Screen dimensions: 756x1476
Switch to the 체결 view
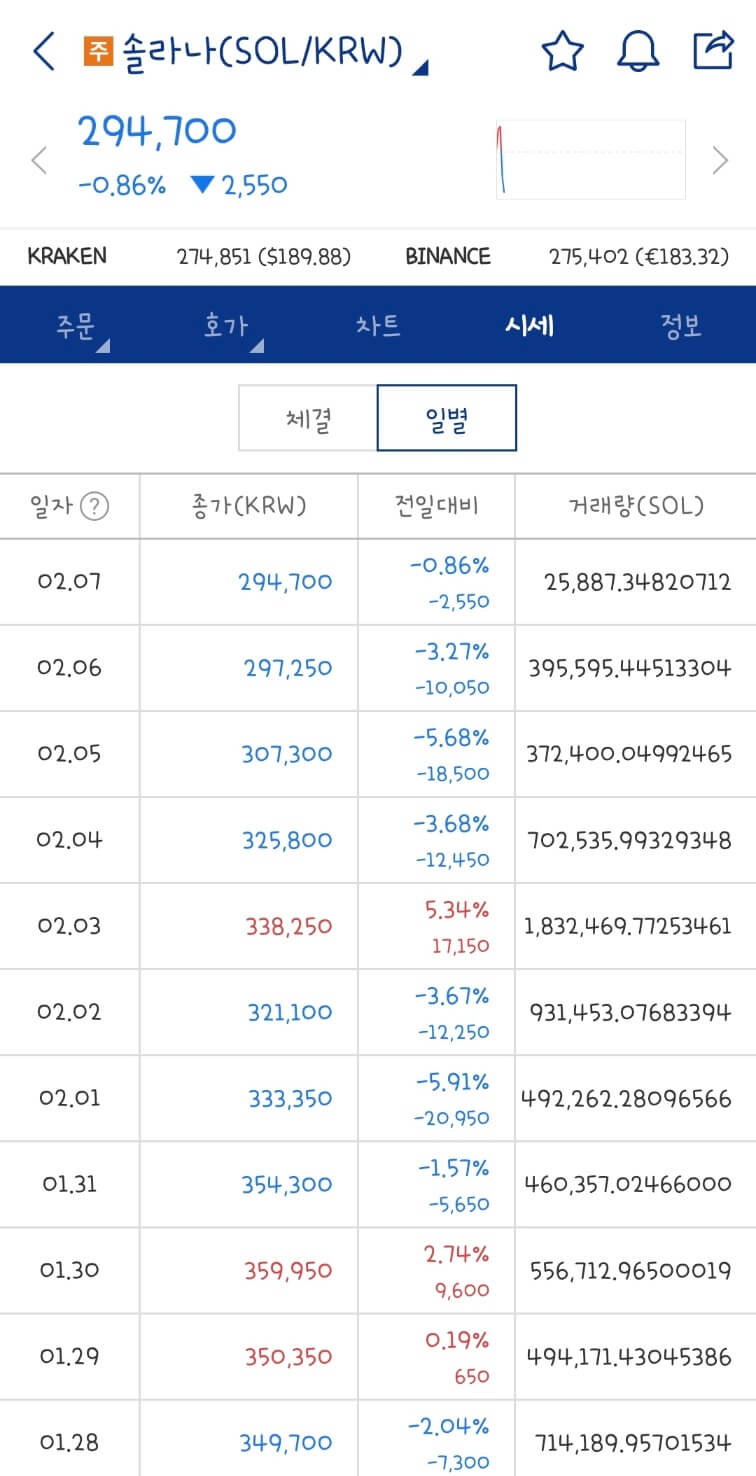(307, 418)
